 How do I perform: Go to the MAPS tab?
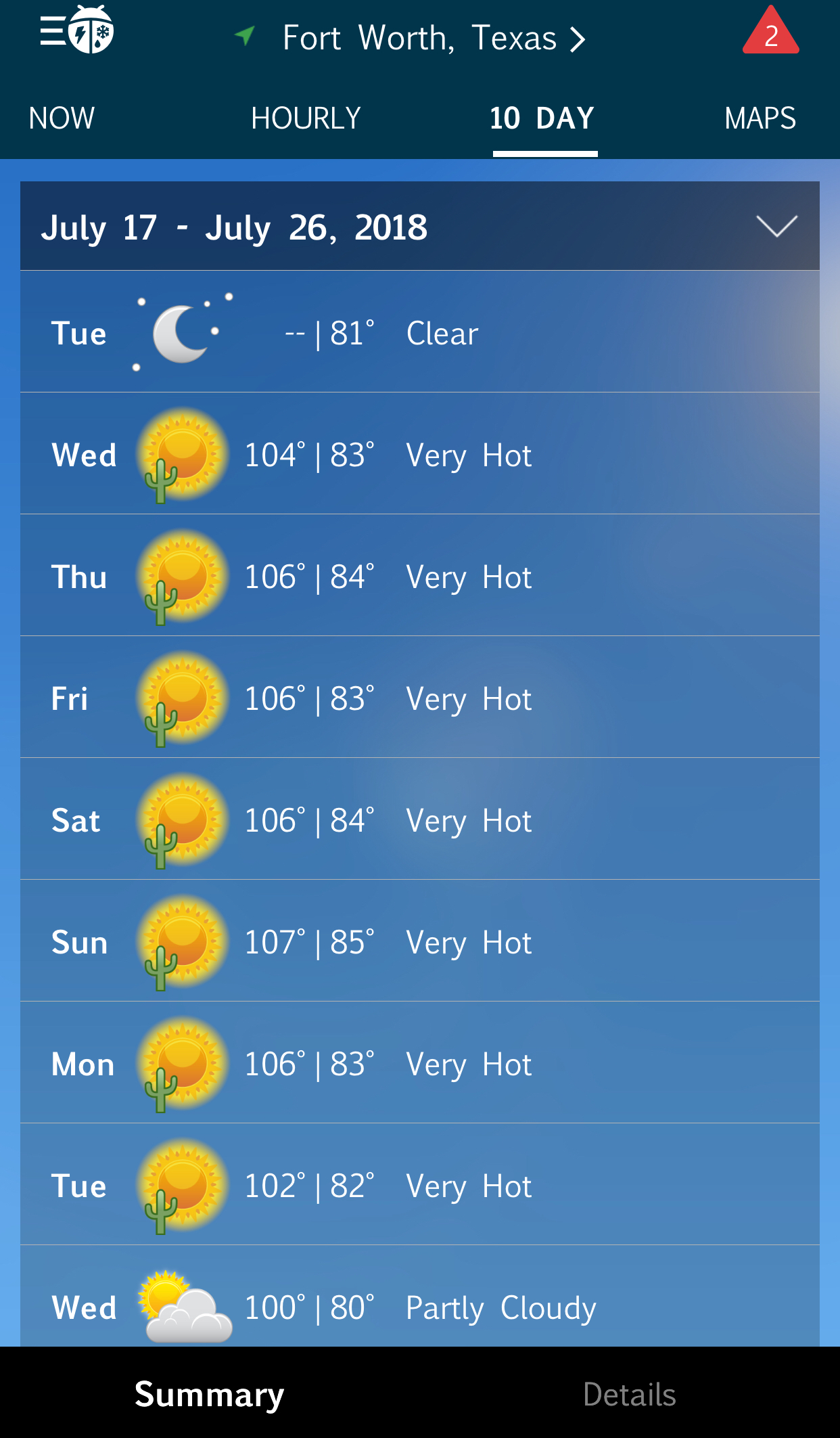point(760,118)
